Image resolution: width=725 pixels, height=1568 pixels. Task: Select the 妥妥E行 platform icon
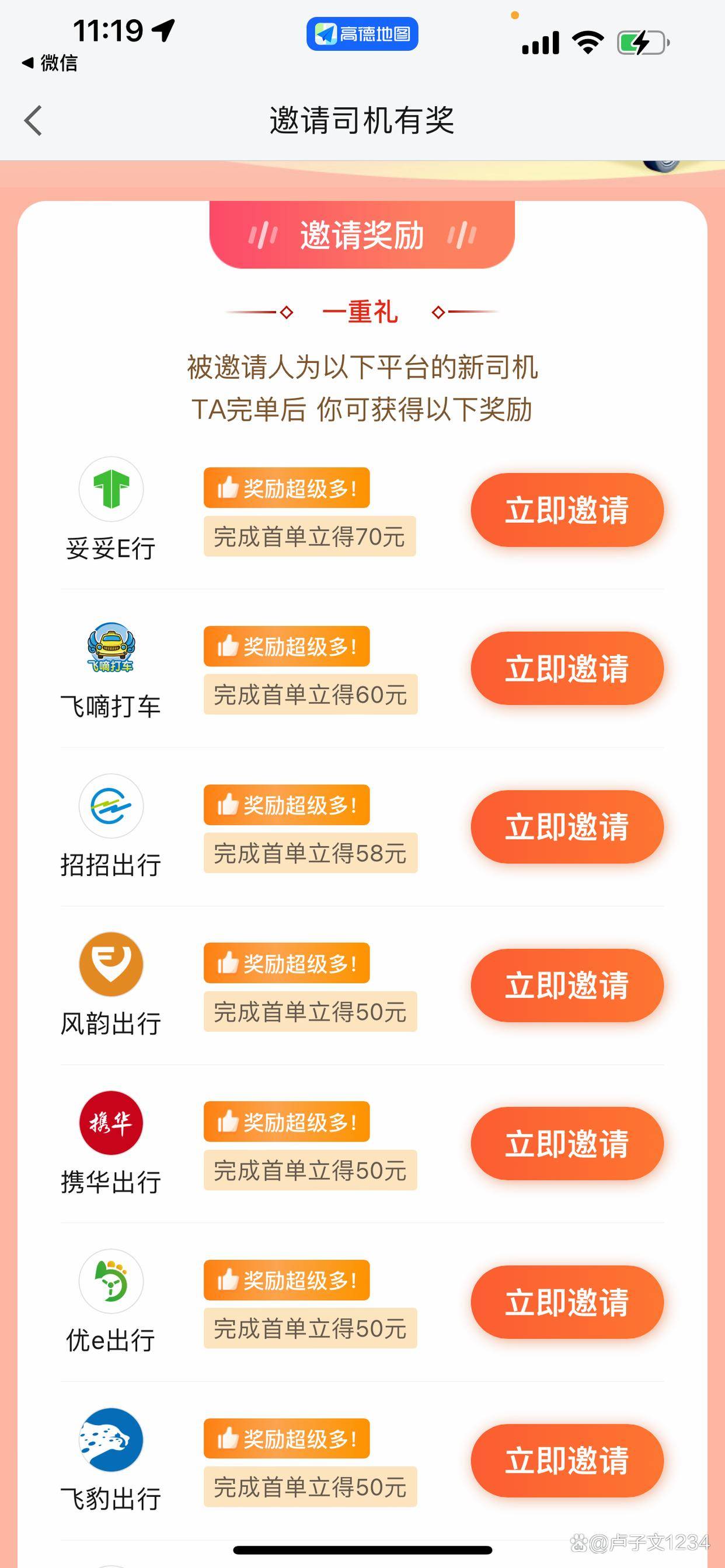[110, 489]
